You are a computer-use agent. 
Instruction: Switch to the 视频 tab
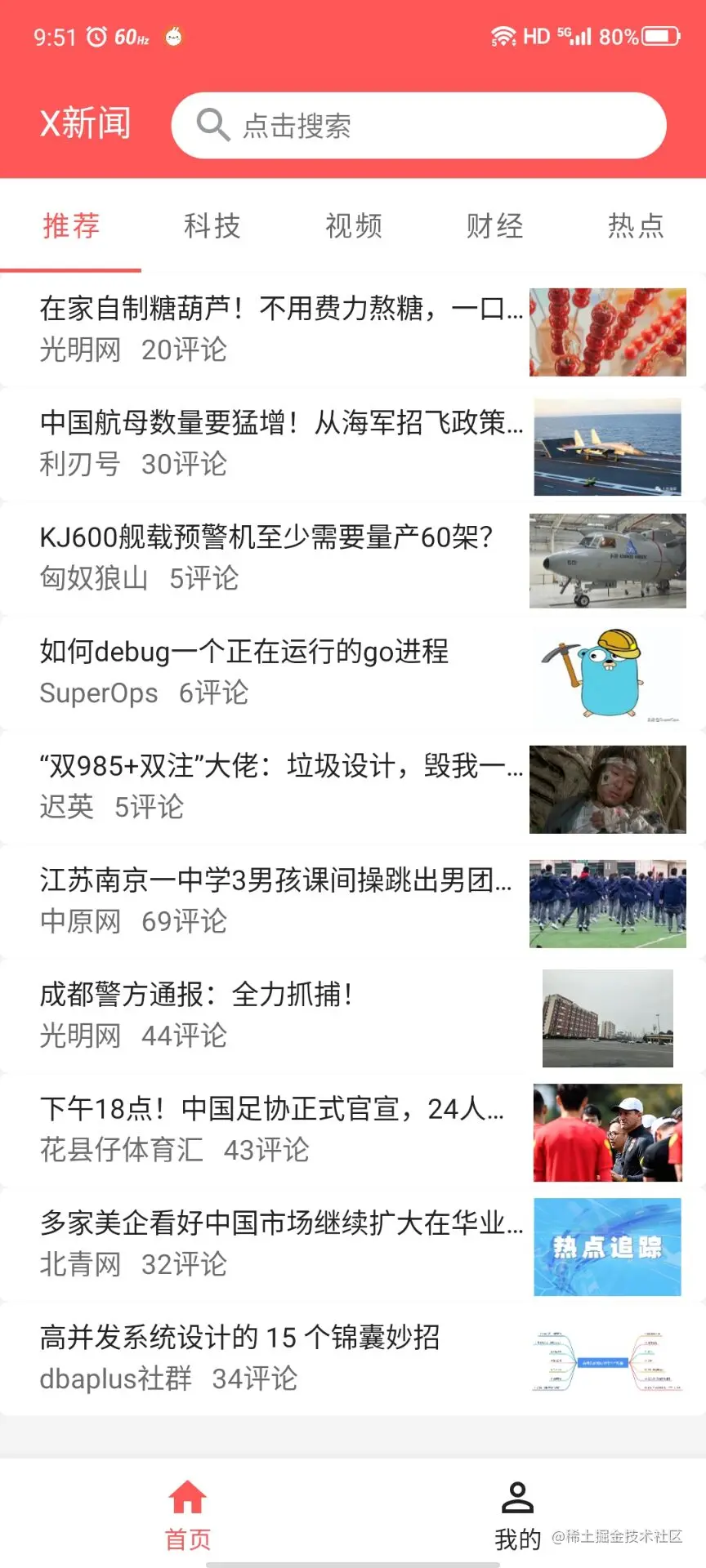[353, 225]
